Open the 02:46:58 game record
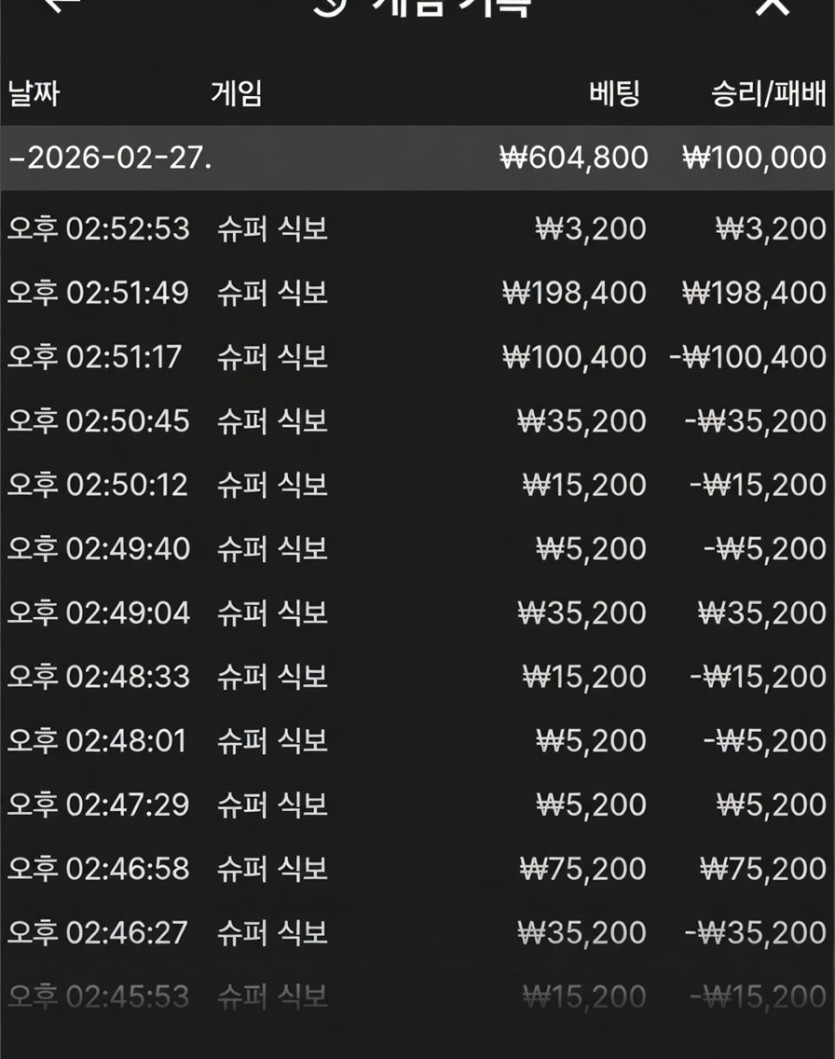The height and width of the screenshot is (1059, 835). 417,869
